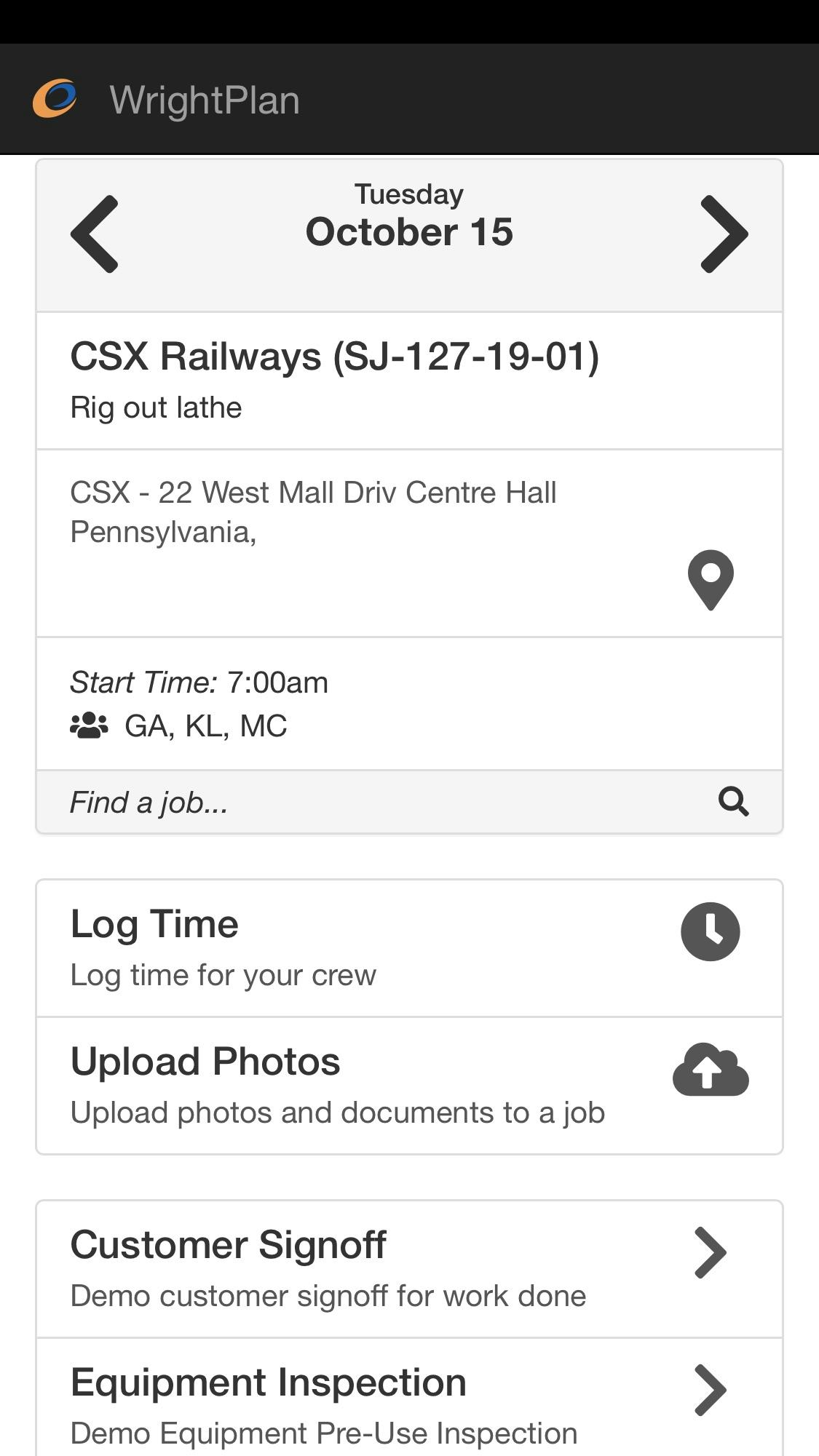
Task: Go to the previous day
Action: tap(95, 234)
